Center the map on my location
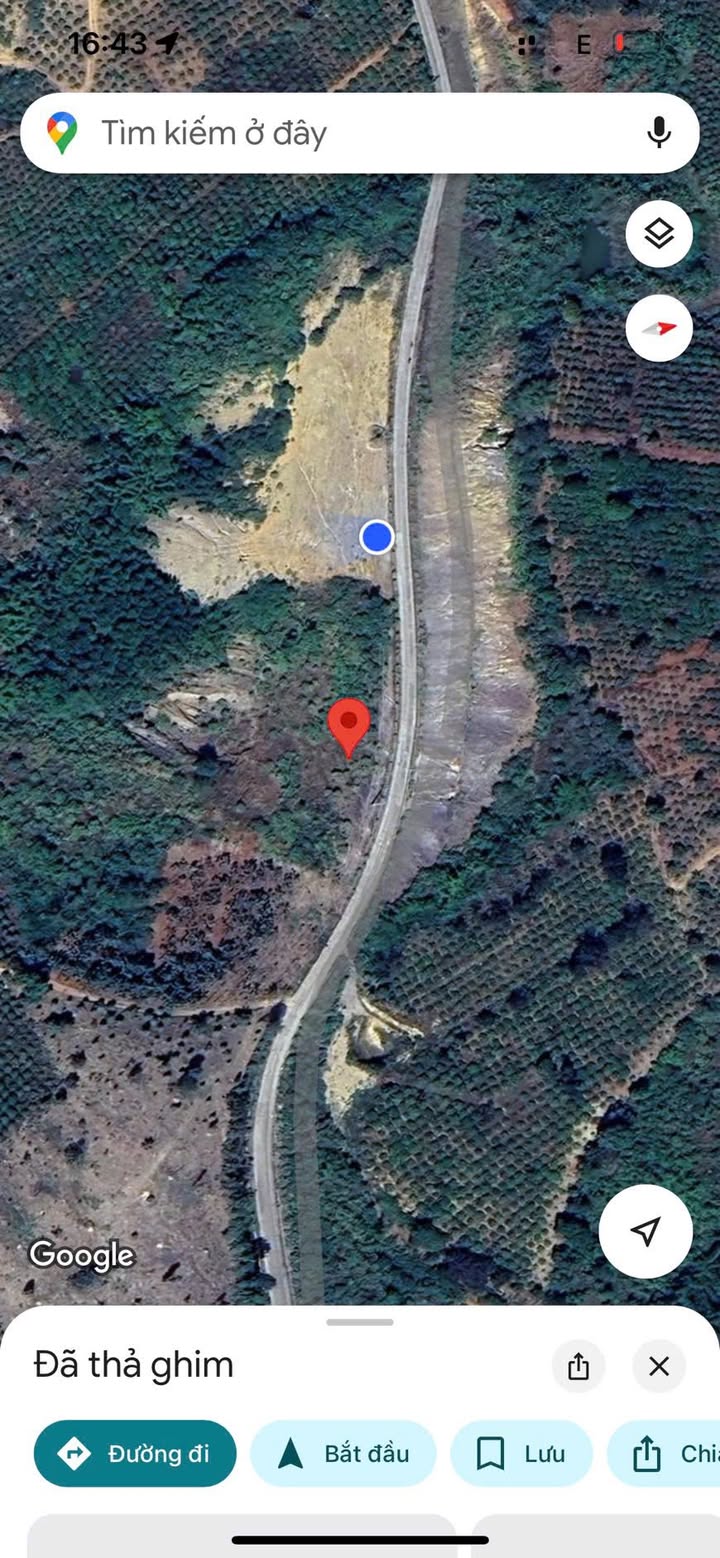This screenshot has height=1558, width=720. coord(645,1231)
